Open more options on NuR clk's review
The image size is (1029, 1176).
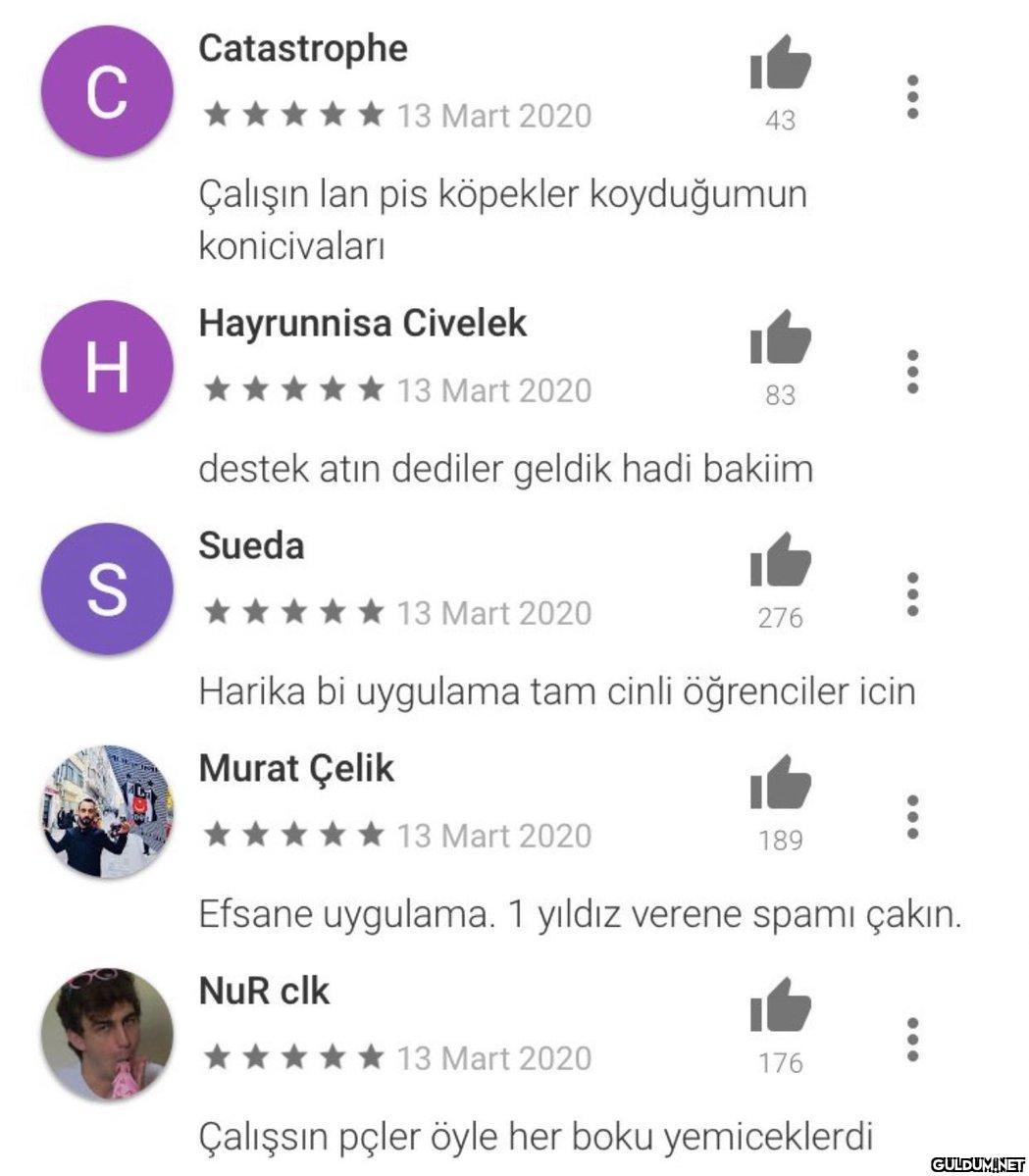[912, 1040]
